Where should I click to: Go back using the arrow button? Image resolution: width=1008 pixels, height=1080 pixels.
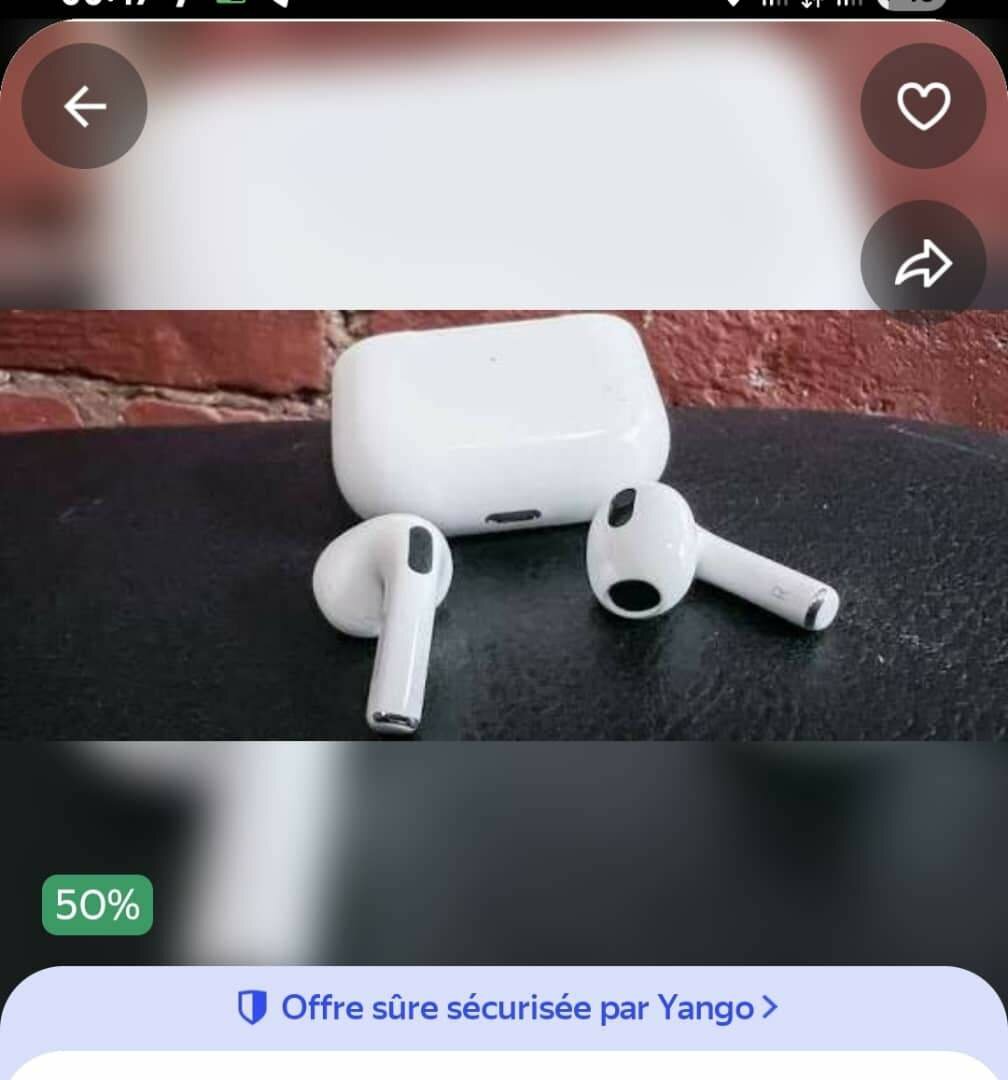click(x=85, y=106)
